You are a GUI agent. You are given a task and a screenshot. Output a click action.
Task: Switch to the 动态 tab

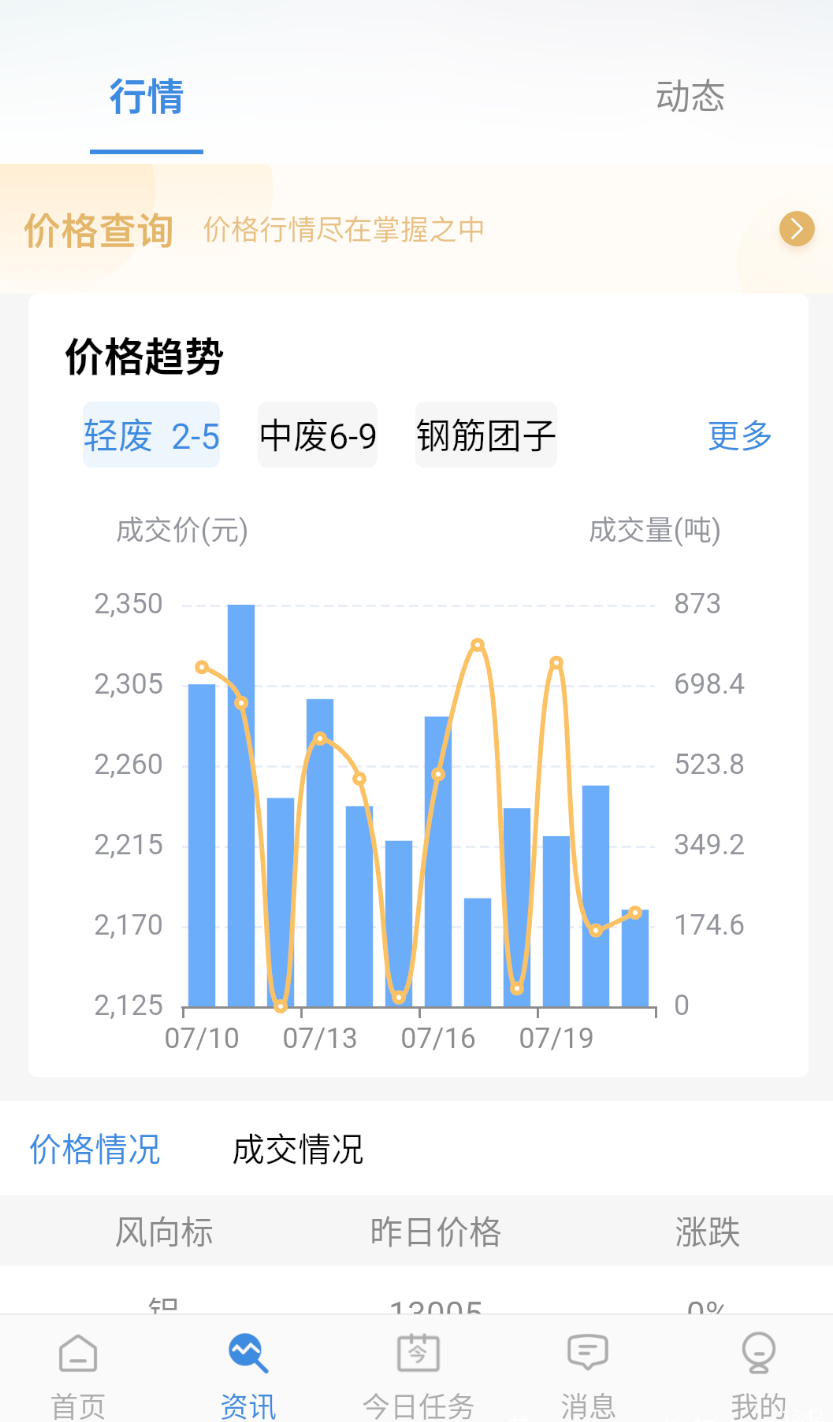tap(690, 97)
